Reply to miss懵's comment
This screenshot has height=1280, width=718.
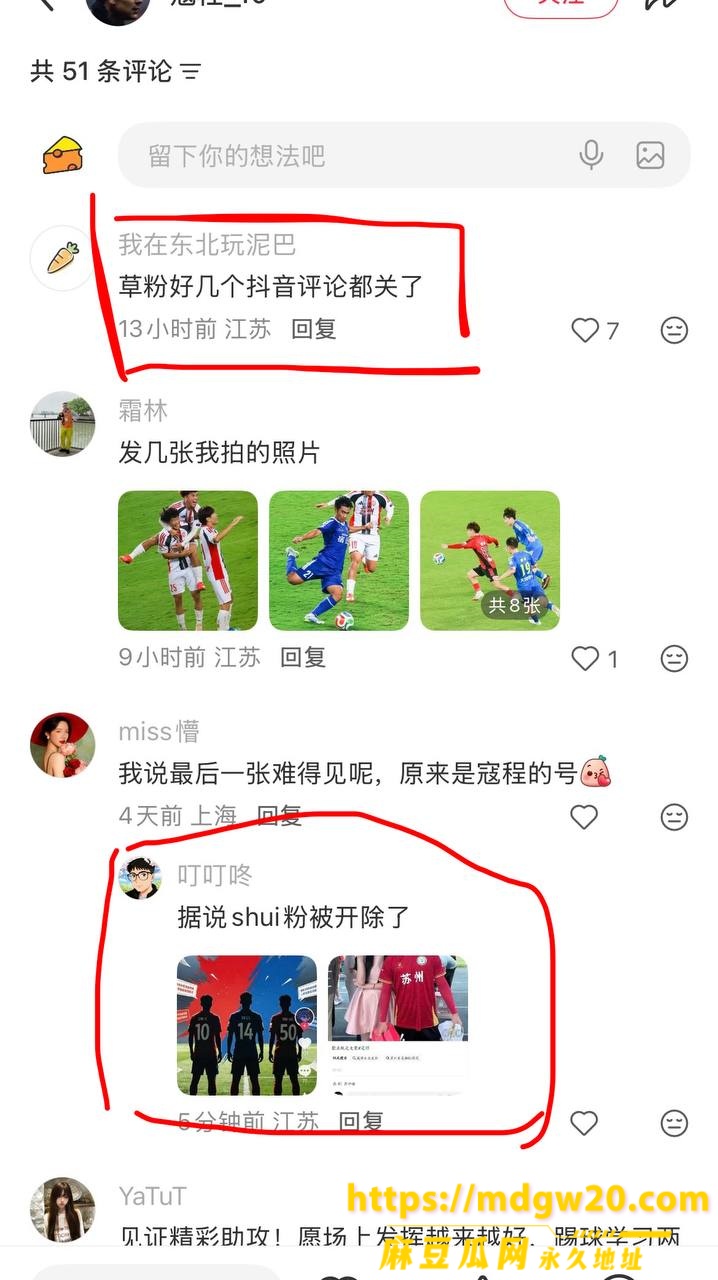pyautogui.click(x=280, y=816)
